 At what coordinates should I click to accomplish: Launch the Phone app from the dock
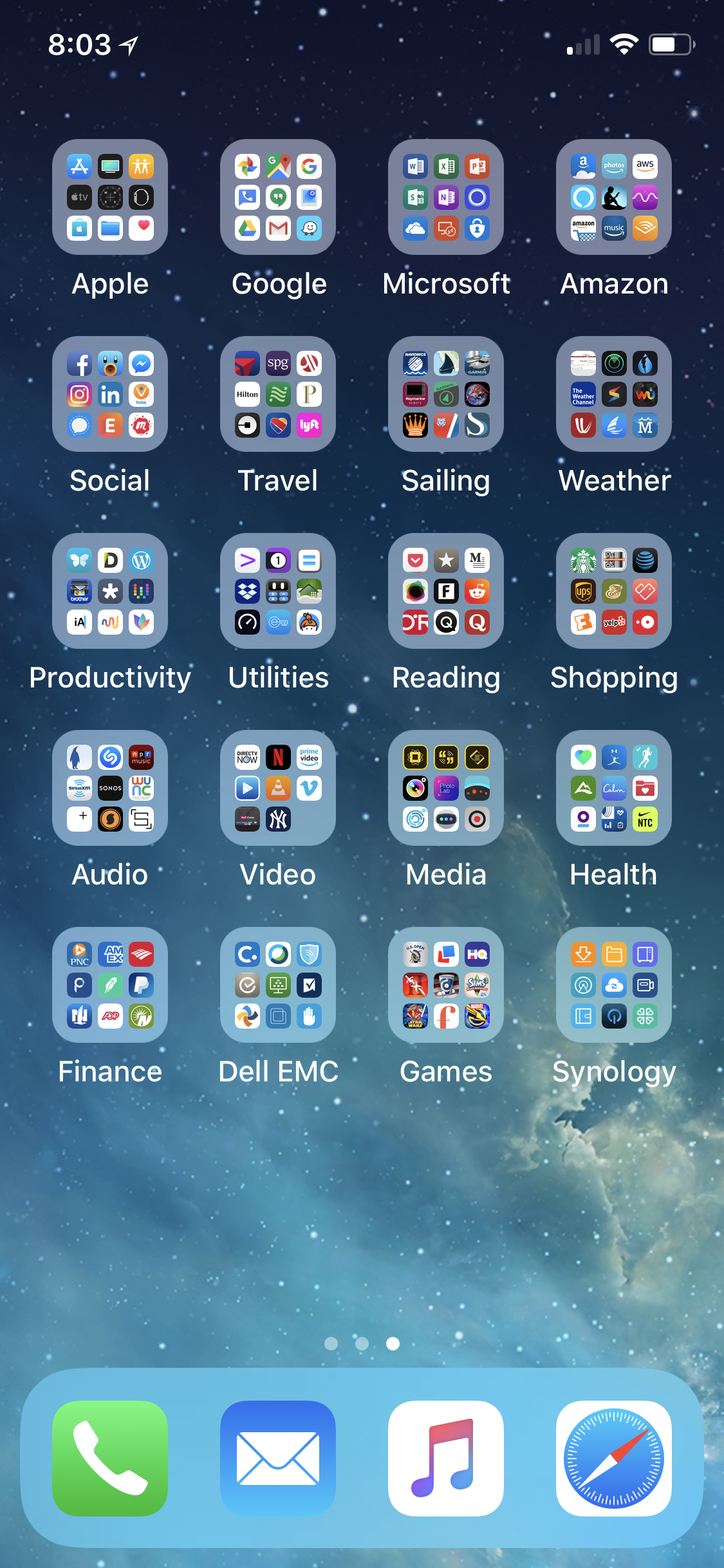pyautogui.click(x=110, y=1458)
